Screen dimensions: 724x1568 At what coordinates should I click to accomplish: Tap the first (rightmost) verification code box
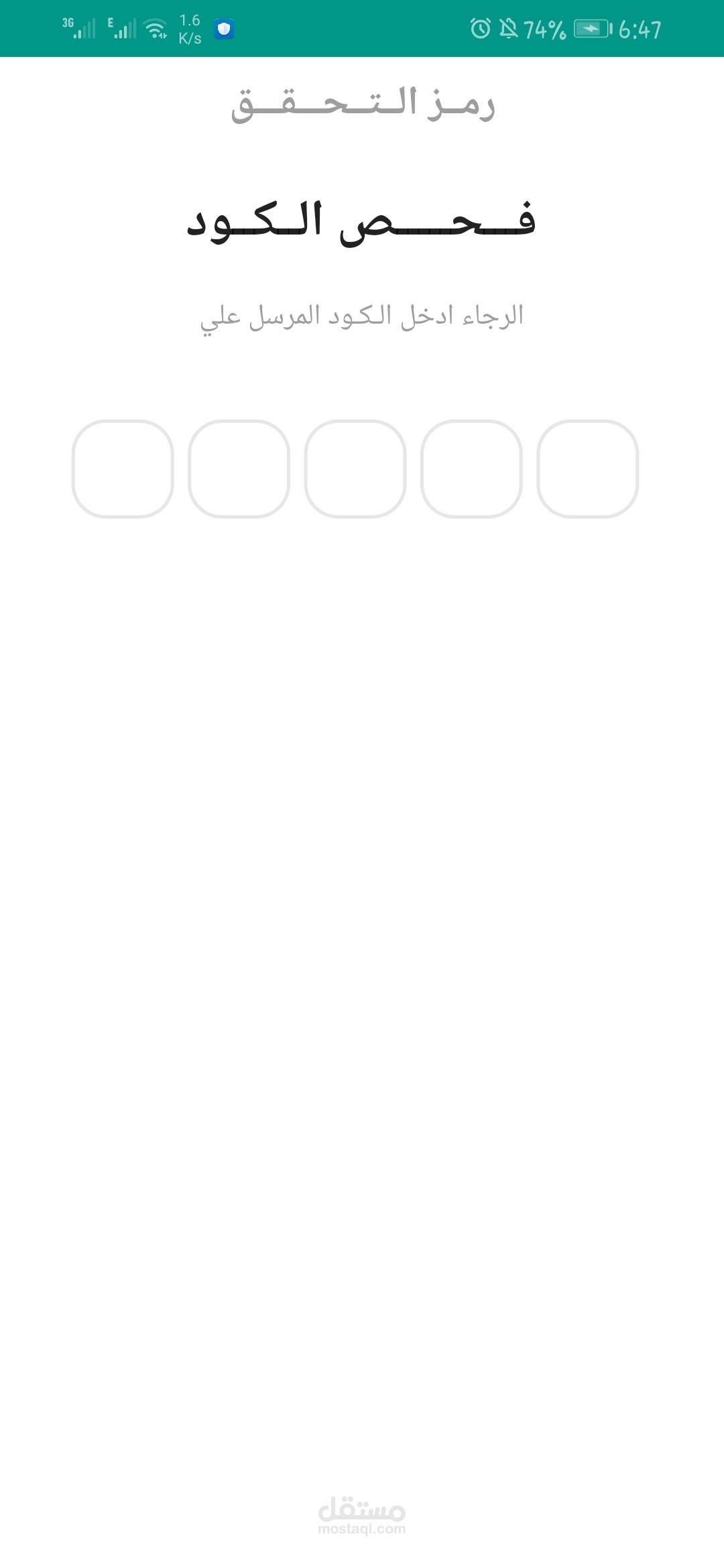pyautogui.click(x=588, y=469)
